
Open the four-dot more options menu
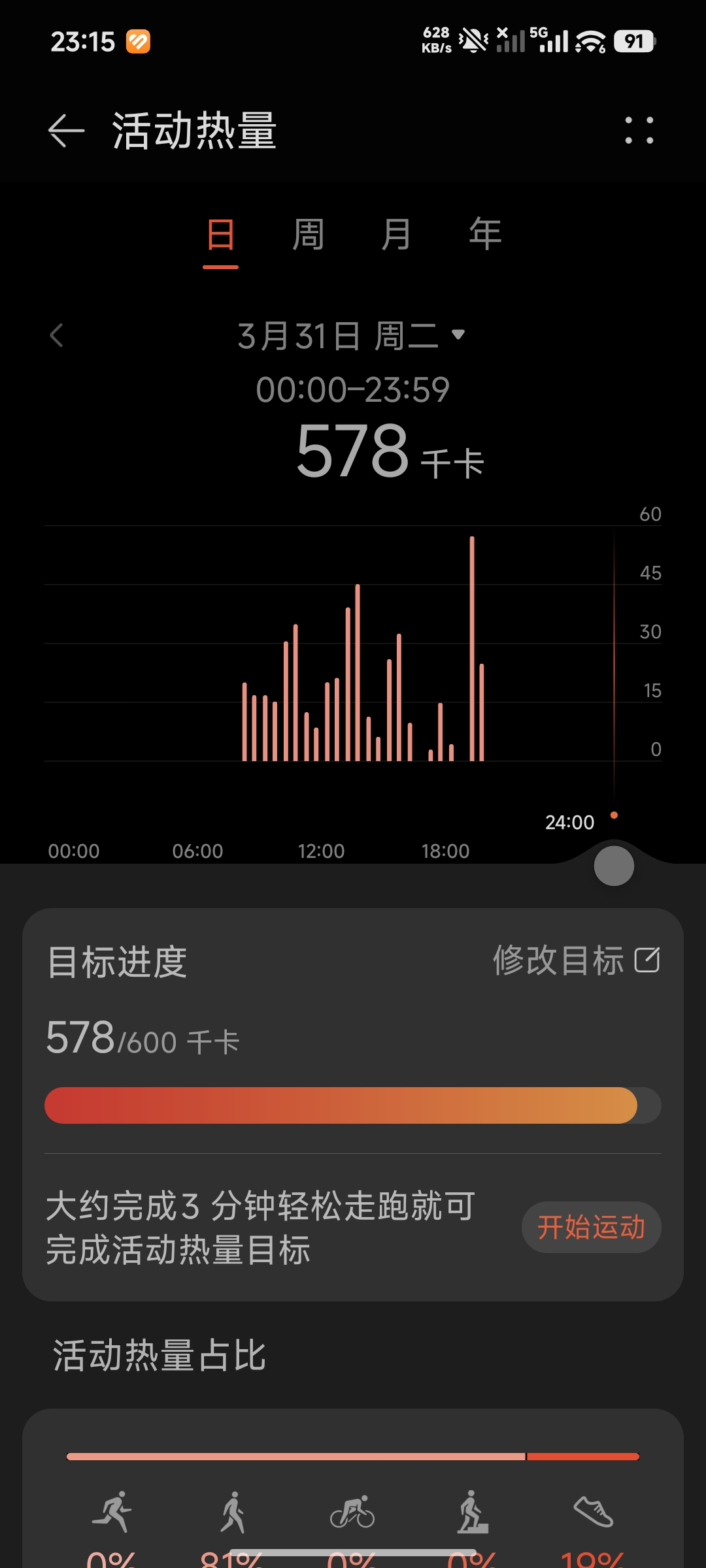(x=639, y=131)
